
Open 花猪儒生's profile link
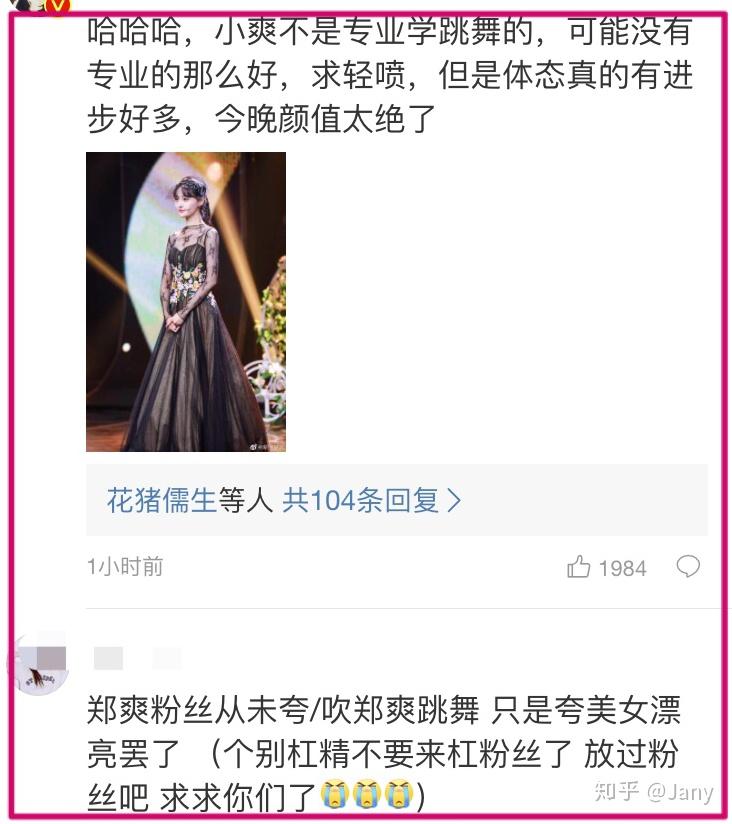tap(162, 500)
